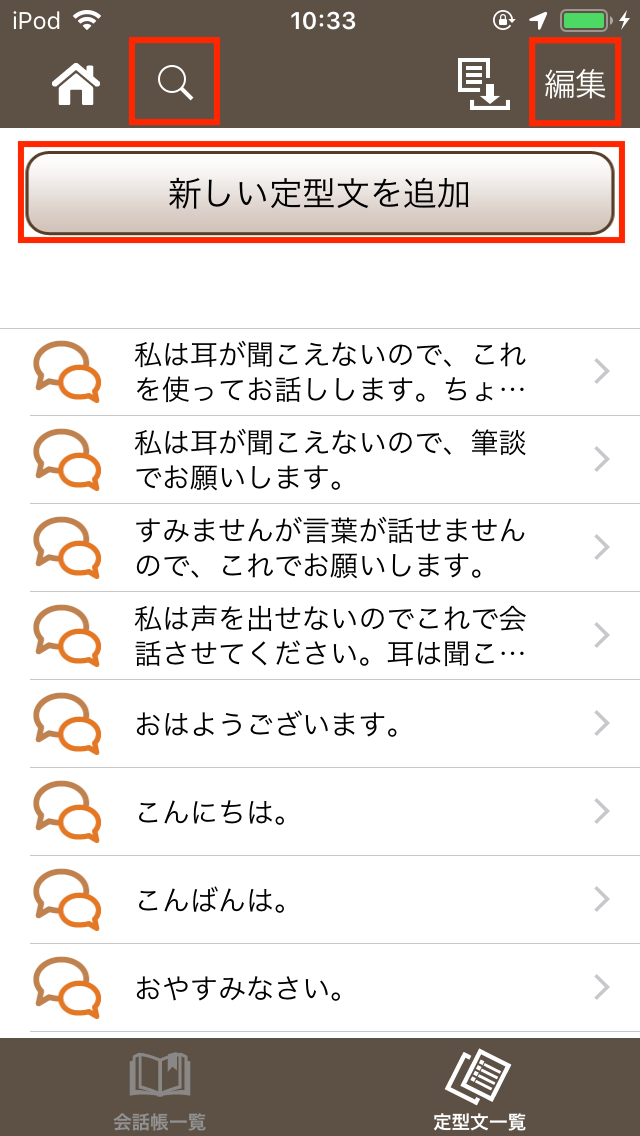
Task: Tap the 編集 edit button
Action: pyautogui.click(x=575, y=84)
